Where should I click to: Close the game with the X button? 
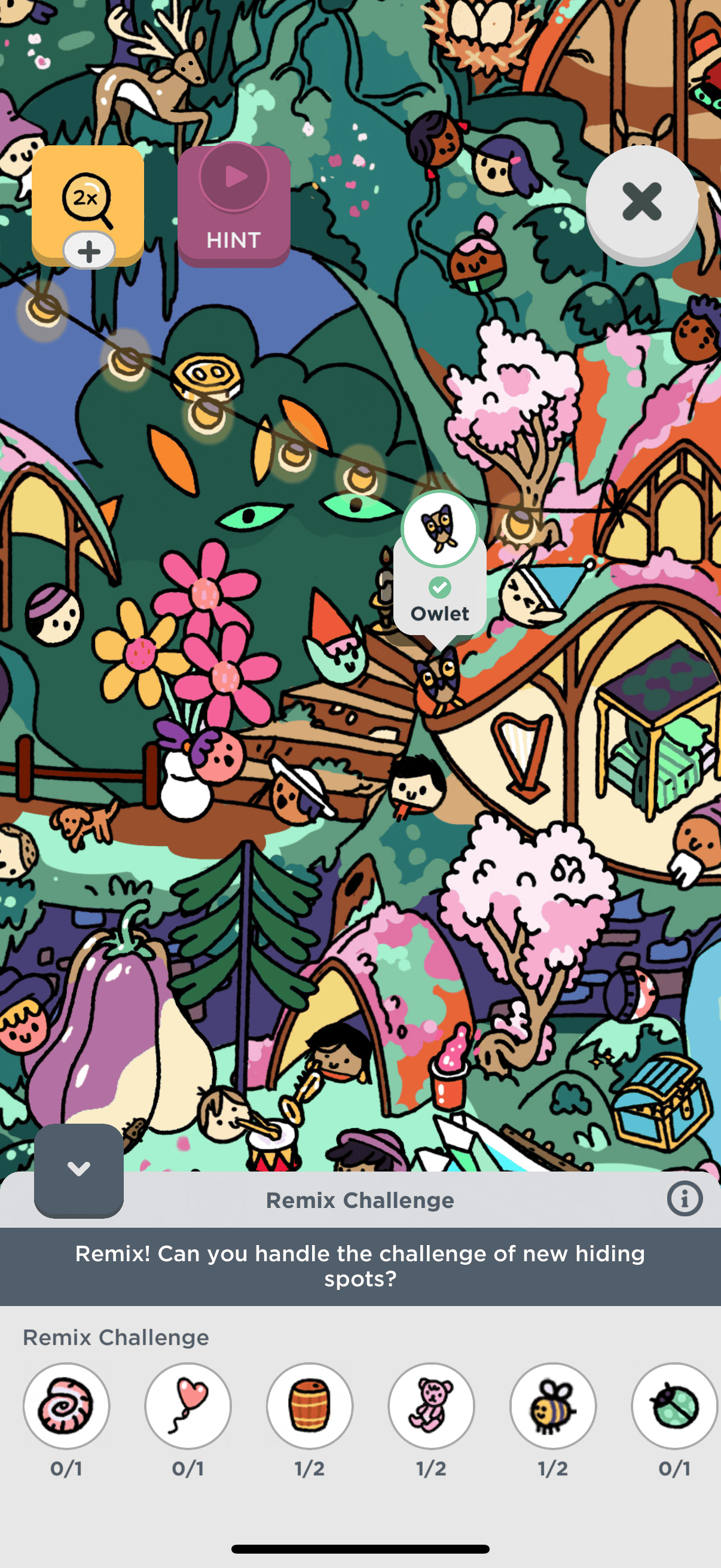point(641,202)
